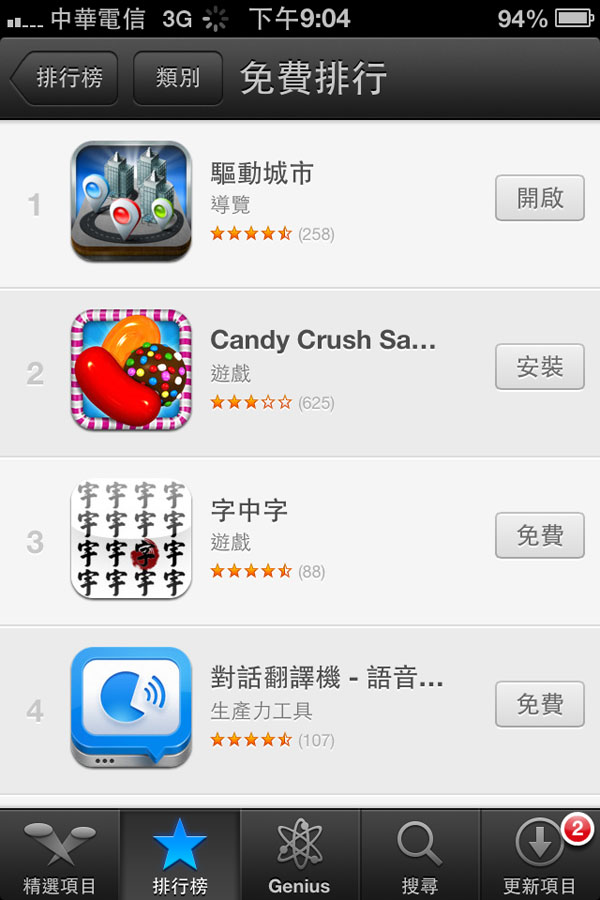
Task: Open the 類別 category selector
Action: point(178,78)
